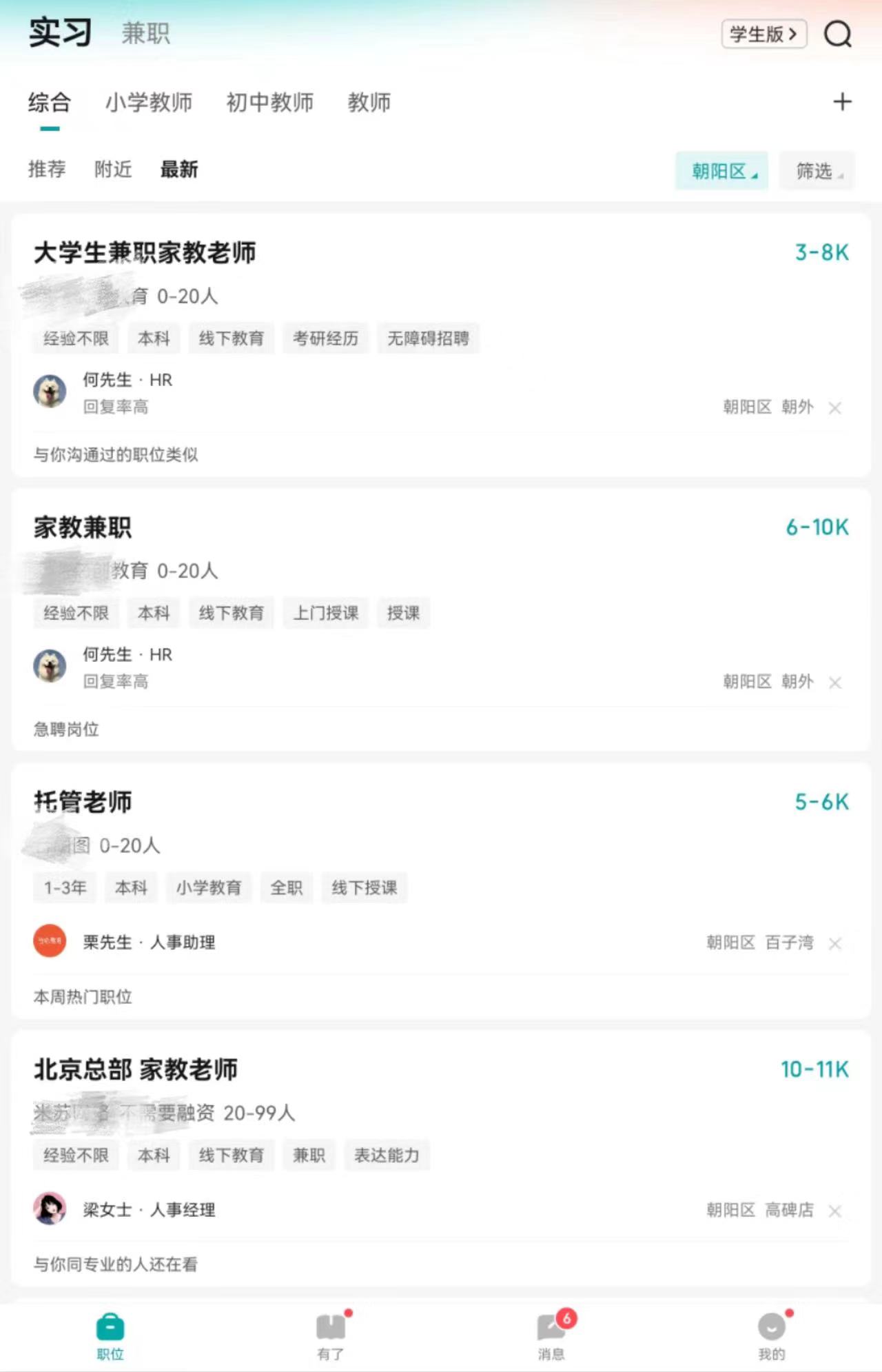The width and height of the screenshot is (882, 1372).
Task: Go to the 有了 bottom tab
Action: click(331, 1336)
